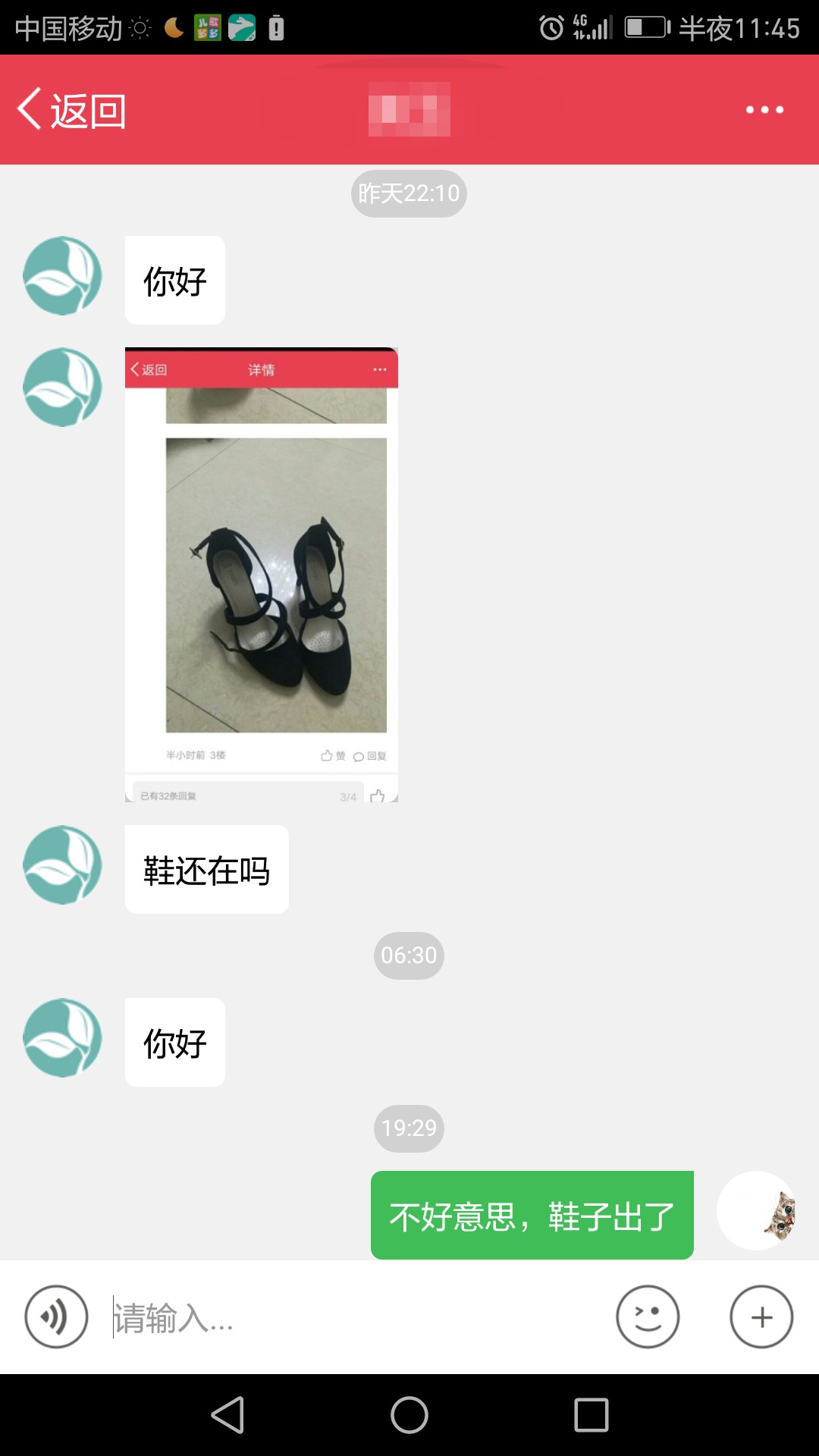Open the three-dot overflow menu

click(764, 110)
